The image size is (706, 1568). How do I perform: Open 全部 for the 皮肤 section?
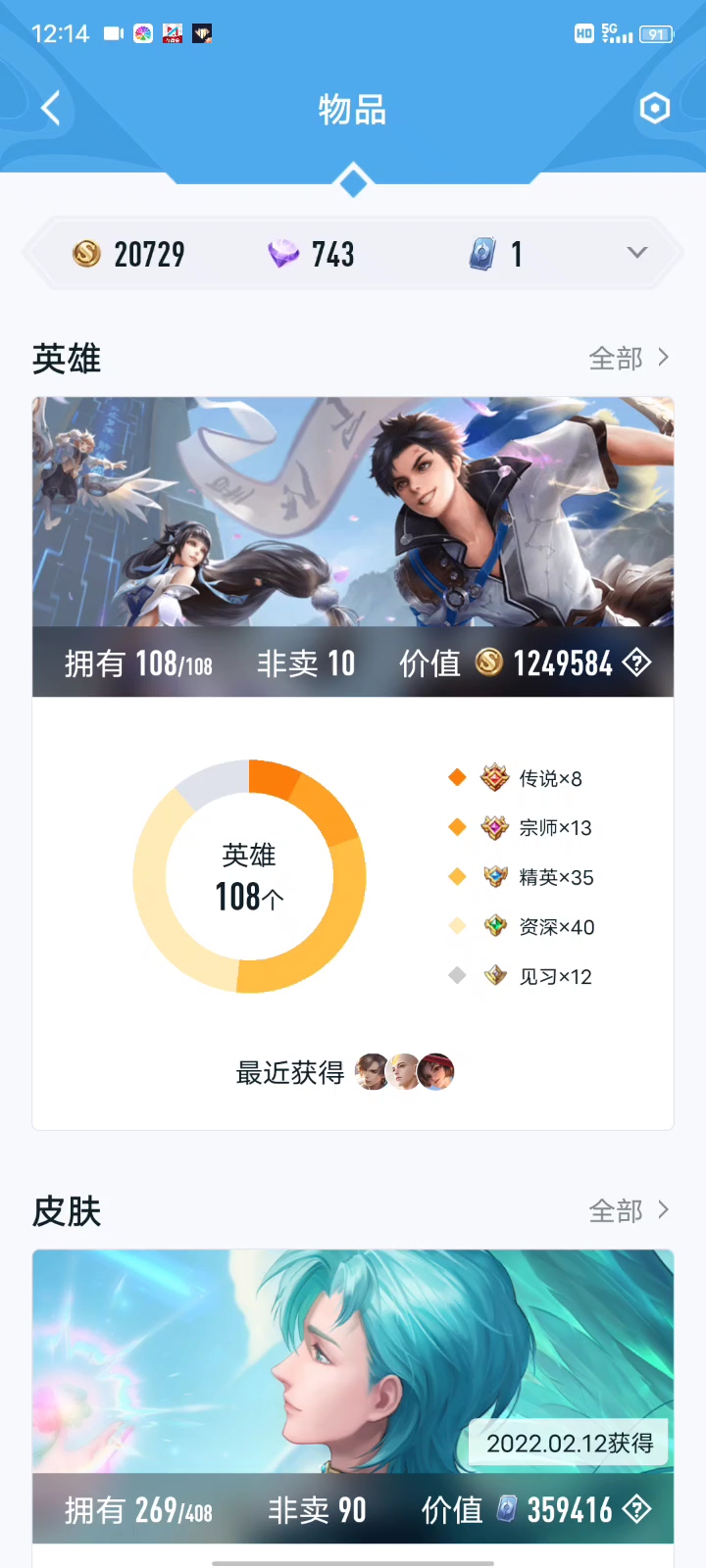pos(629,1211)
